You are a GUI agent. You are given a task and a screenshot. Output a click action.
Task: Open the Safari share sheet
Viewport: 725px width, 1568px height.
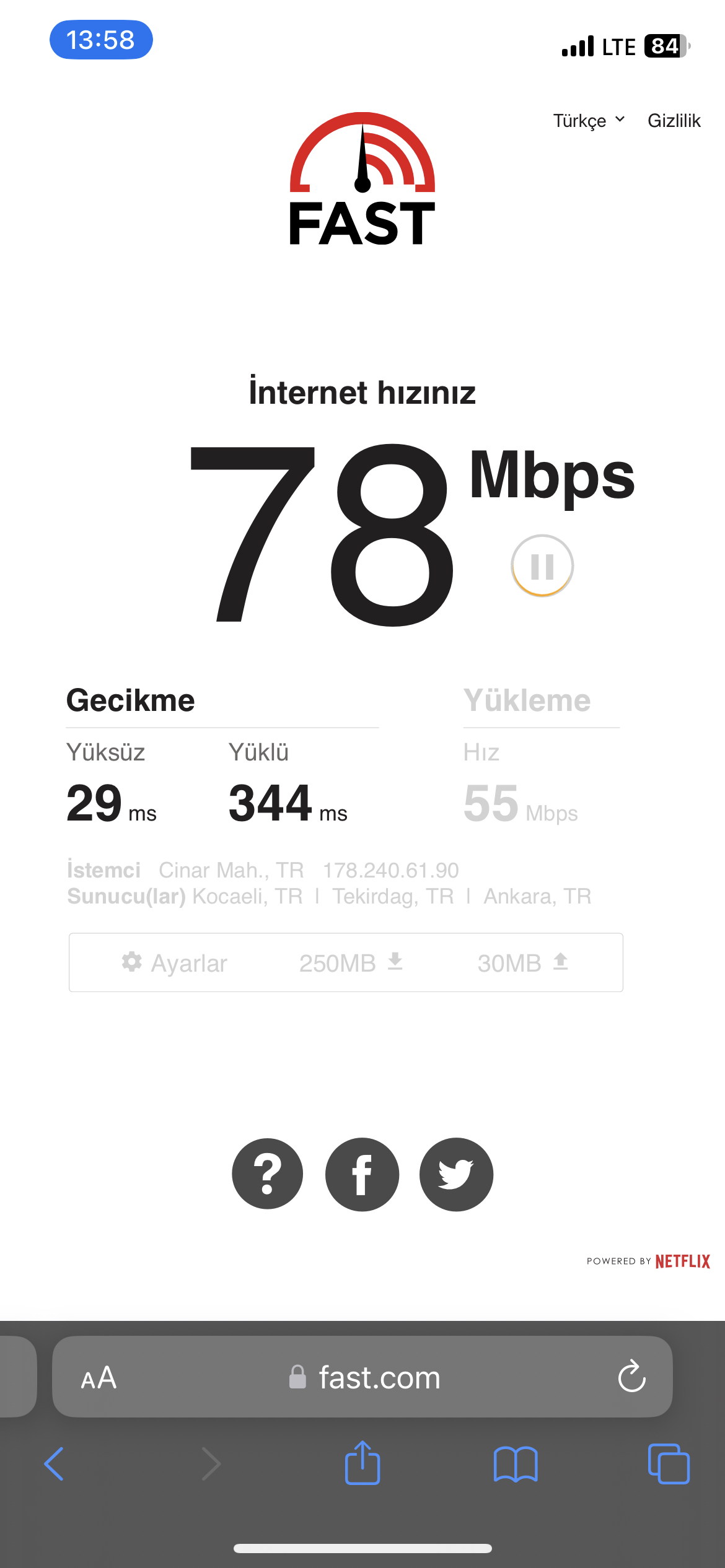pos(362,1462)
